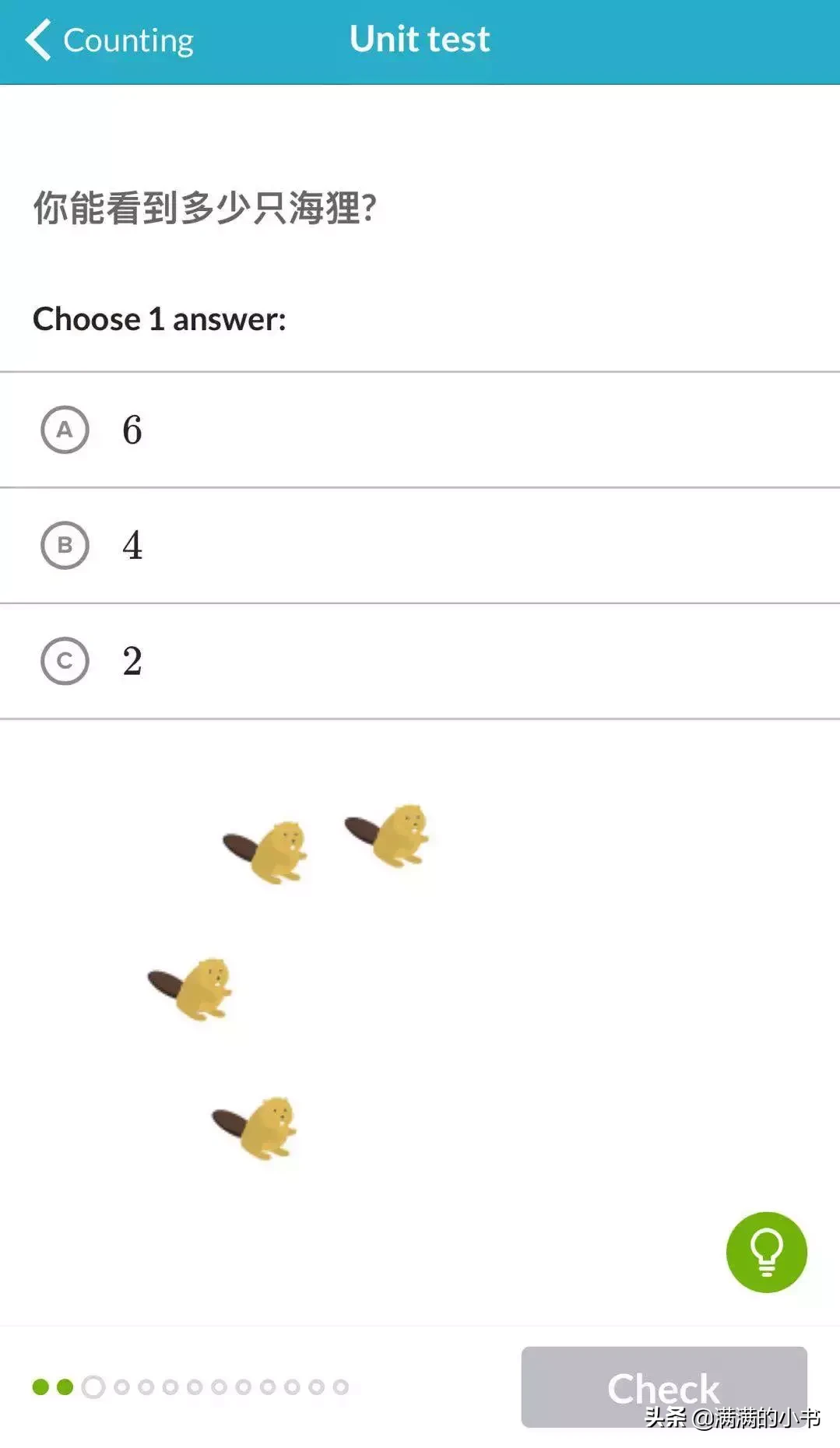Choose answer B with value 4
Screen dimensions: 840x1448
[420, 545]
